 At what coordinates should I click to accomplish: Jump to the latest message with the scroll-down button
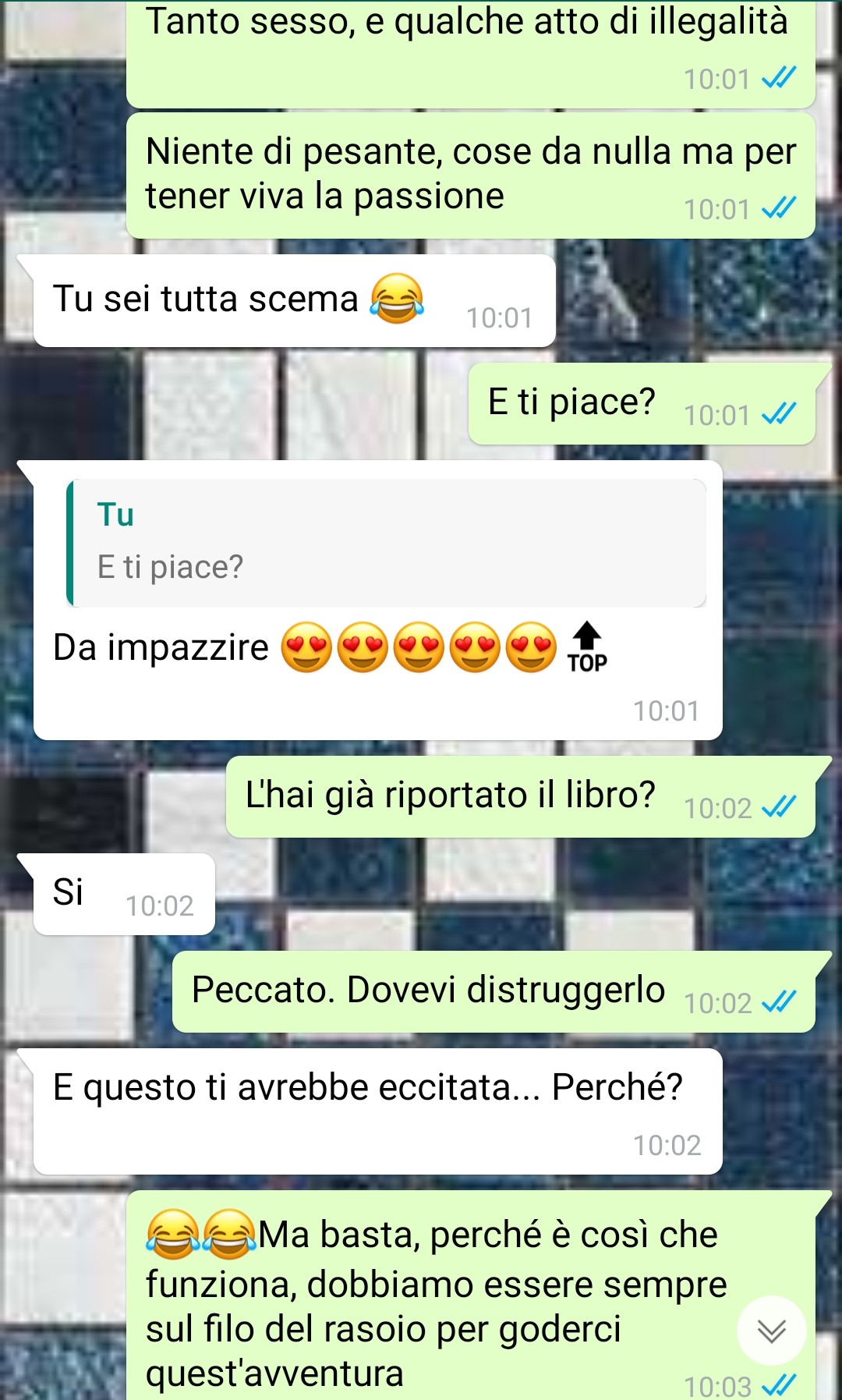pyautogui.click(x=771, y=1331)
